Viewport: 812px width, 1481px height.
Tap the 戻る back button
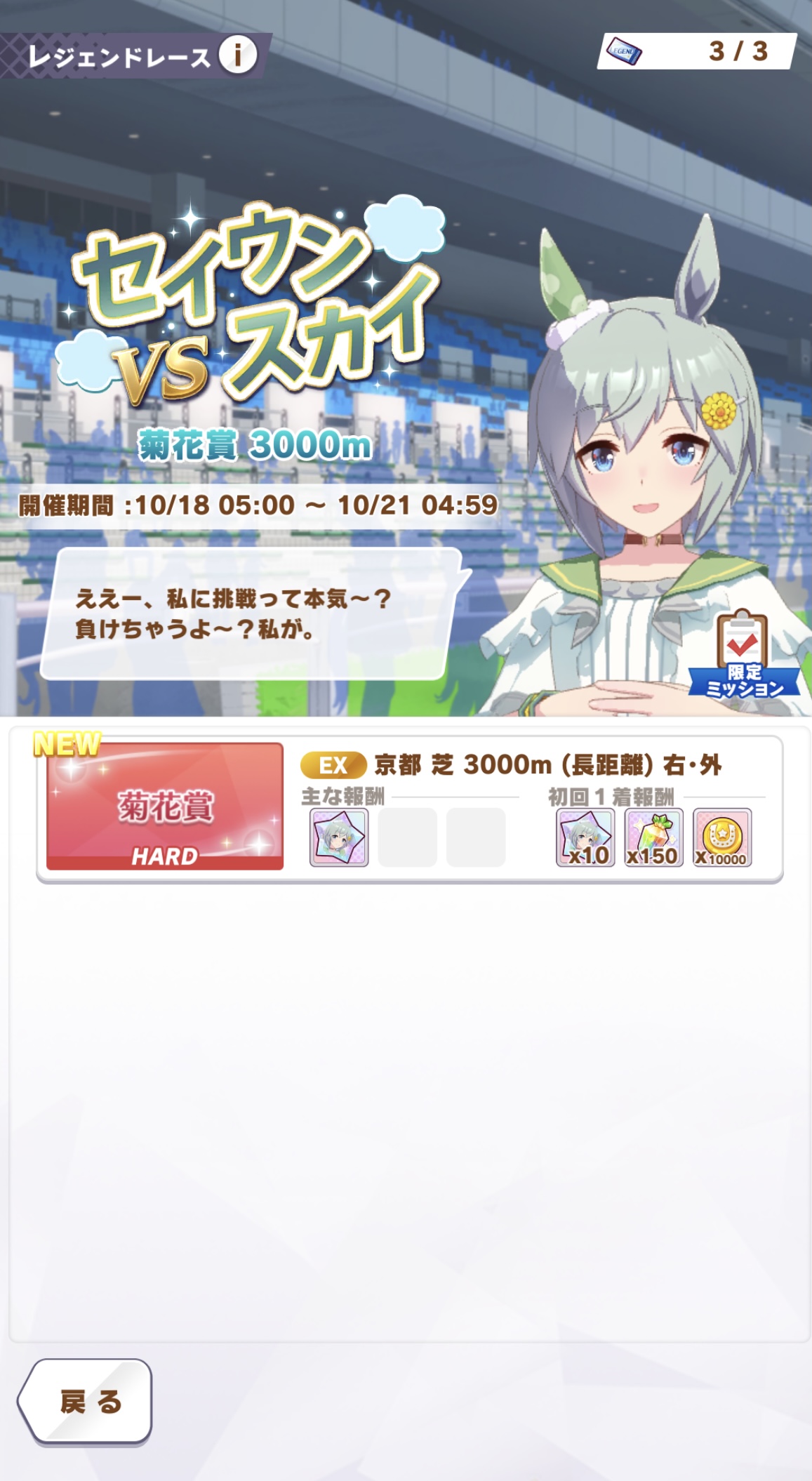pos(86,1401)
